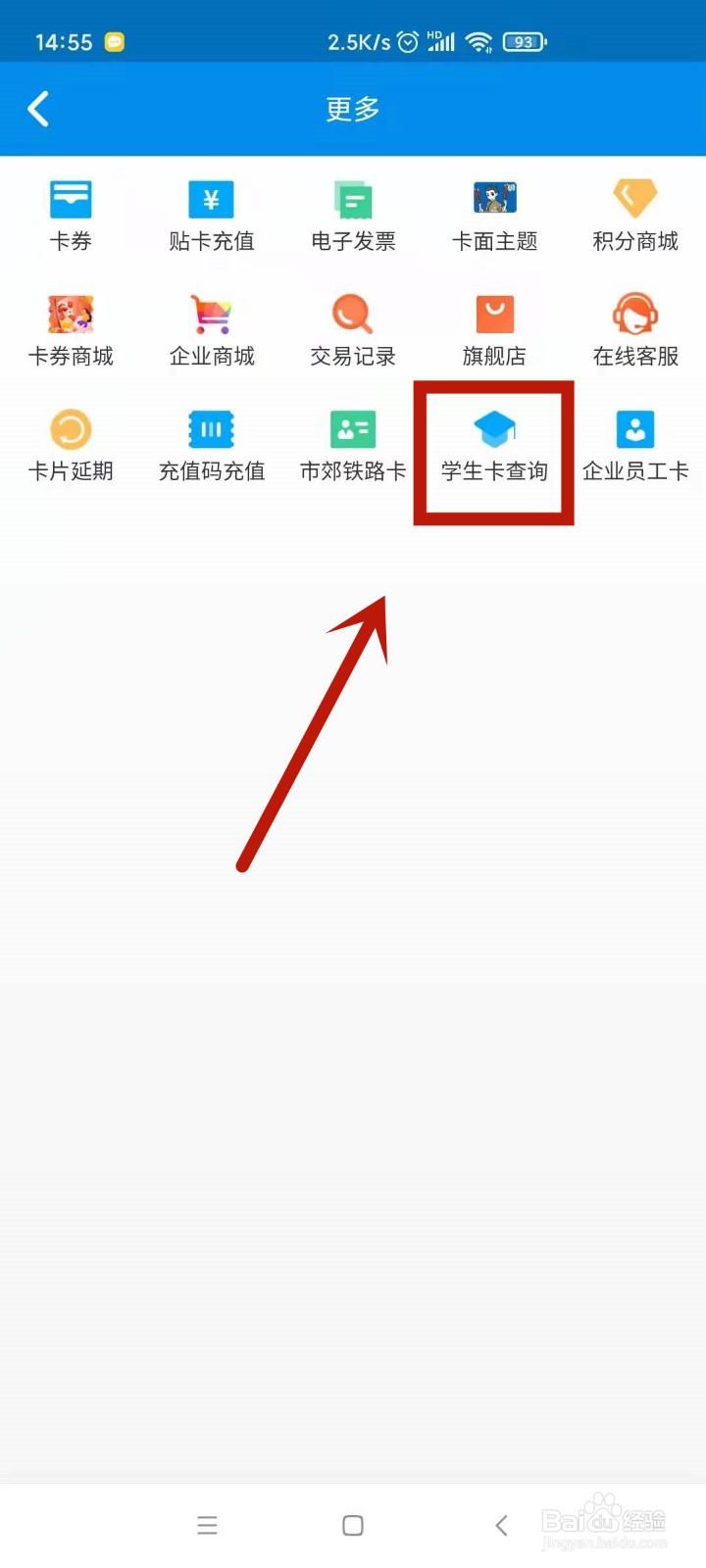
Task: Tap the system home button
Action: point(353,1525)
